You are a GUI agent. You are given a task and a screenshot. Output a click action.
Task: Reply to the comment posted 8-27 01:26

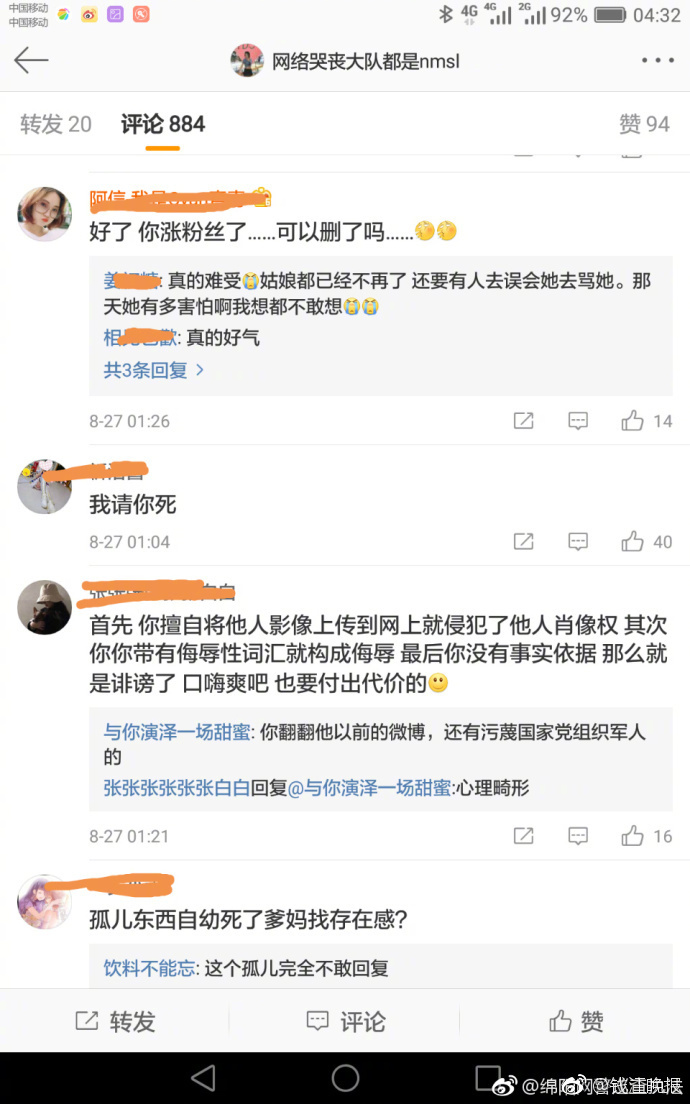coord(578,421)
